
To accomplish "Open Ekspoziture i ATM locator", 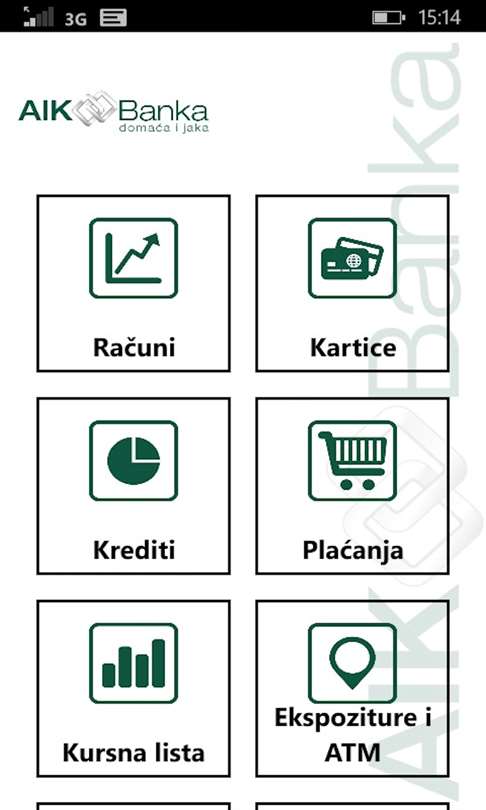I will 352,688.
